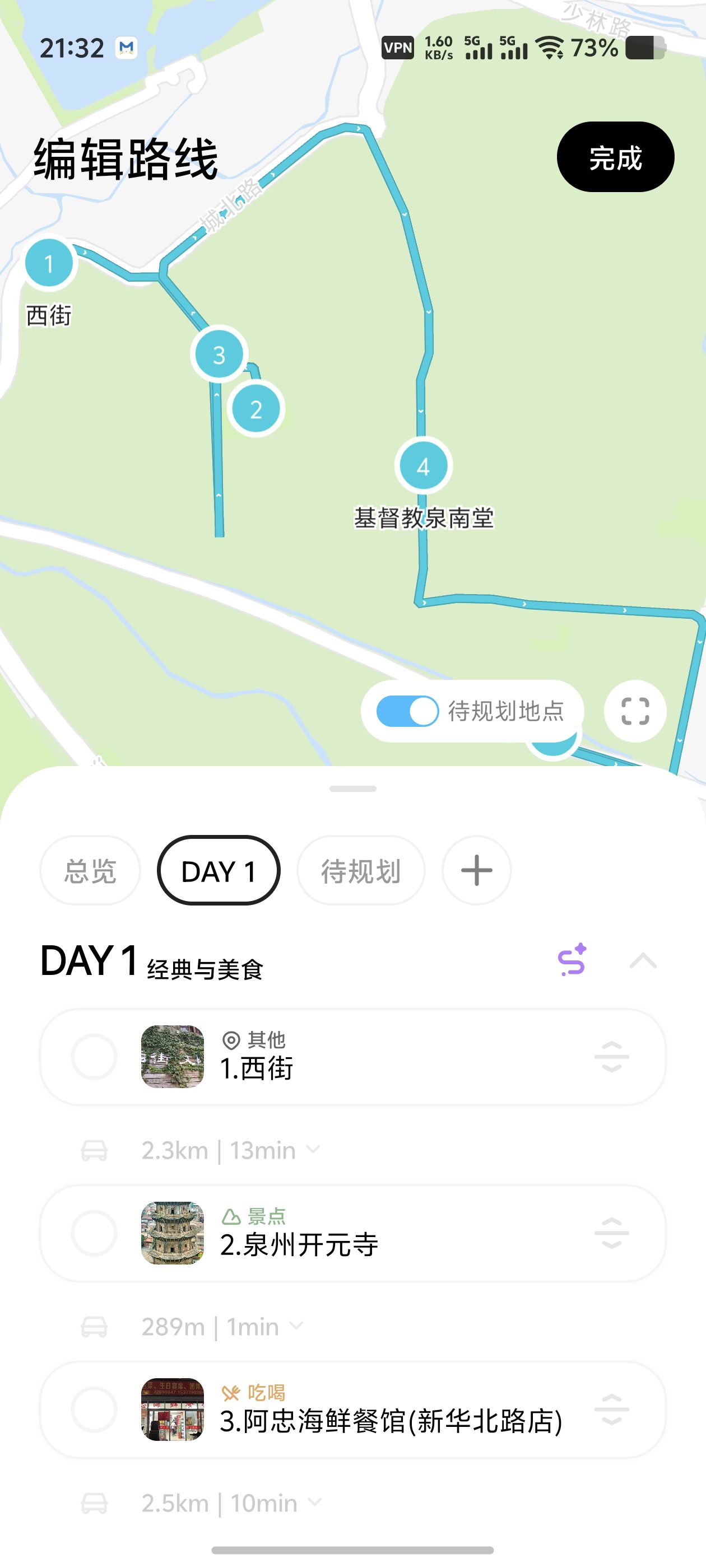
Task: Tap map marker 4 at 基督教泉南堂
Action: coord(424,466)
